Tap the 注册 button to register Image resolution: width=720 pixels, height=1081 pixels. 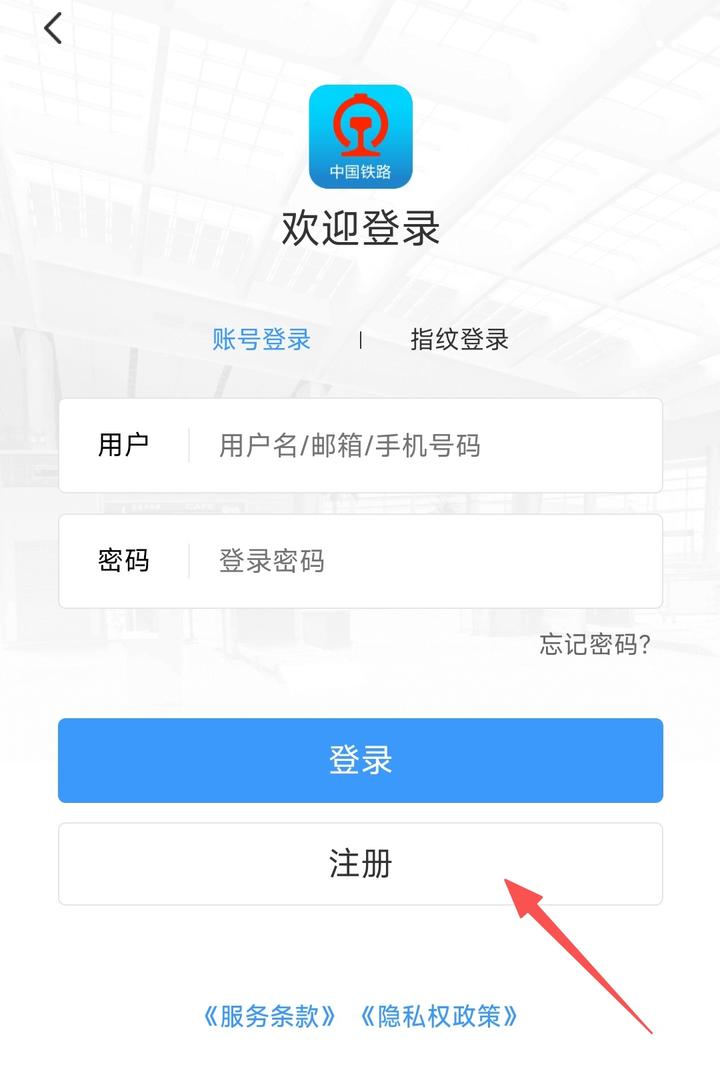tap(360, 864)
